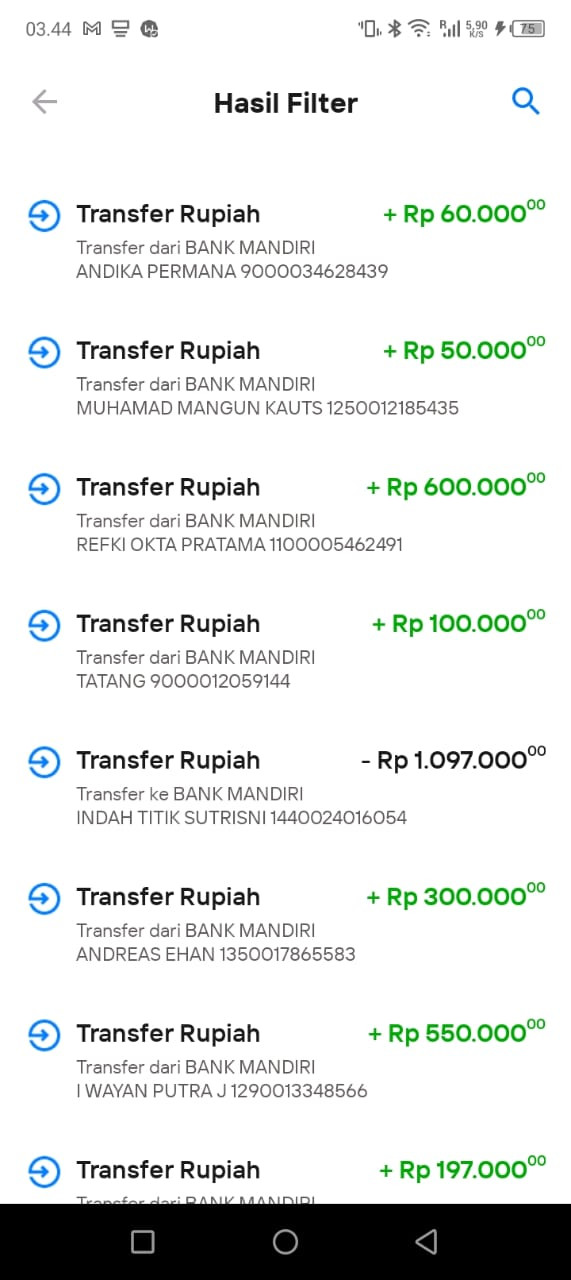Tap the system home button
The height and width of the screenshot is (1280, 571).
click(285, 1242)
